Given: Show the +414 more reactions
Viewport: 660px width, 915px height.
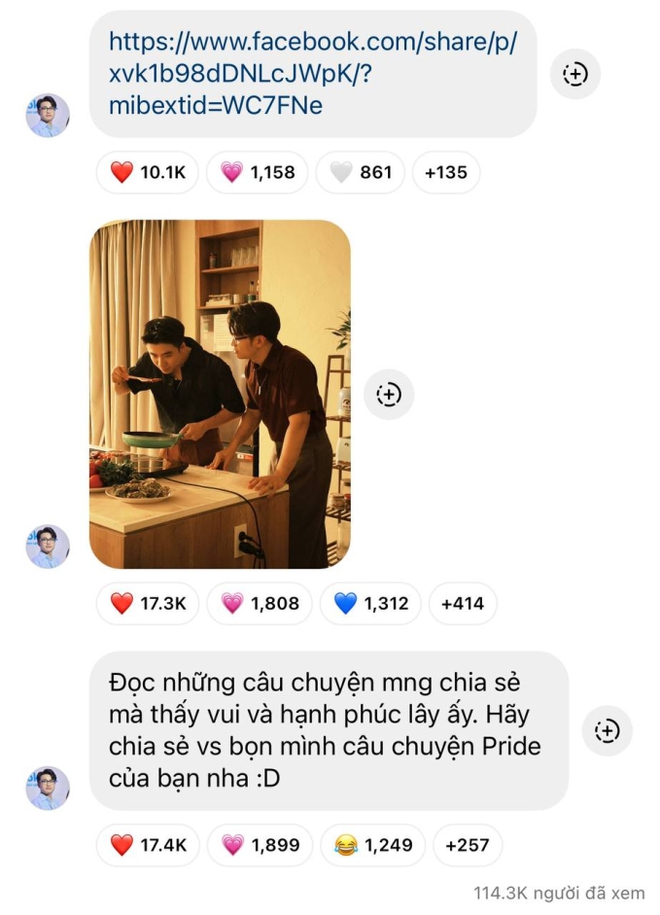Looking at the screenshot, I should pyautogui.click(x=462, y=603).
